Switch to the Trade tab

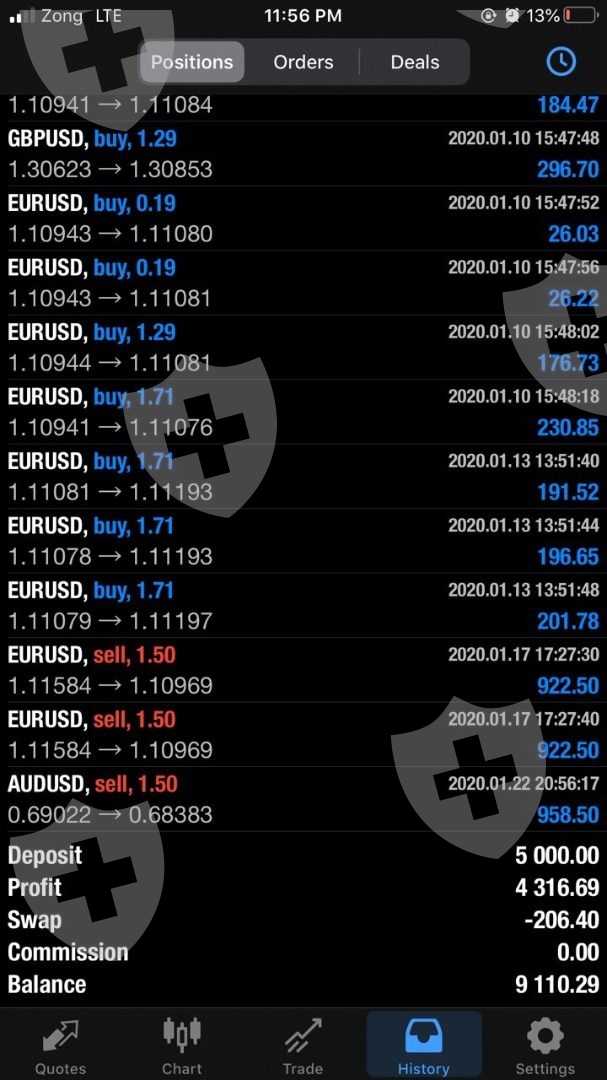point(303,1046)
